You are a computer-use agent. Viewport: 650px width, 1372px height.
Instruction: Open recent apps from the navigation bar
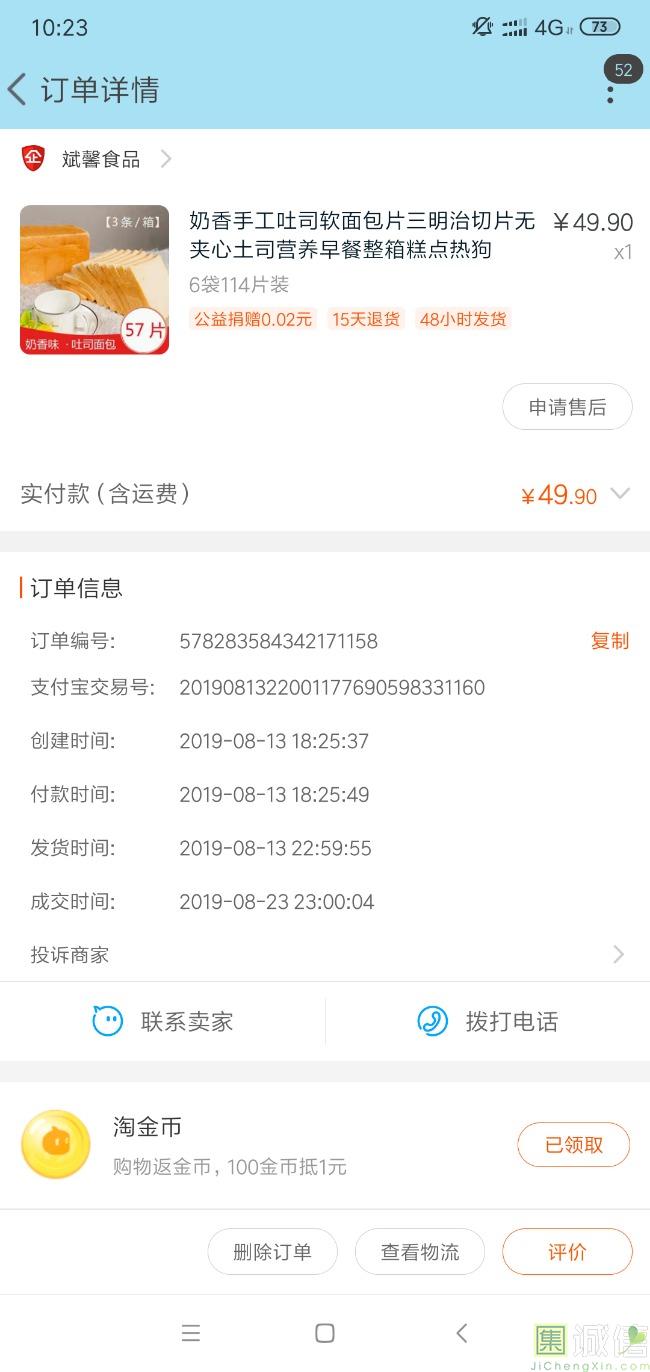pyautogui.click(x=191, y=1333)
